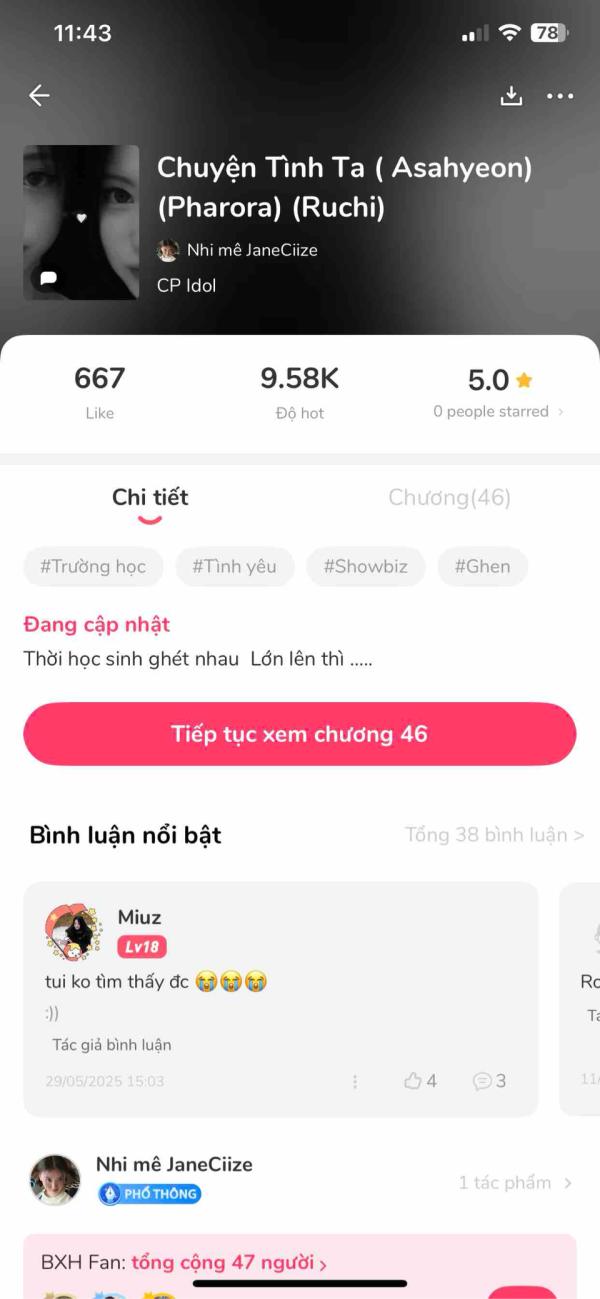Select the Chi tiết tab
The image size is (600, 1299).
[x=150, y=497]
